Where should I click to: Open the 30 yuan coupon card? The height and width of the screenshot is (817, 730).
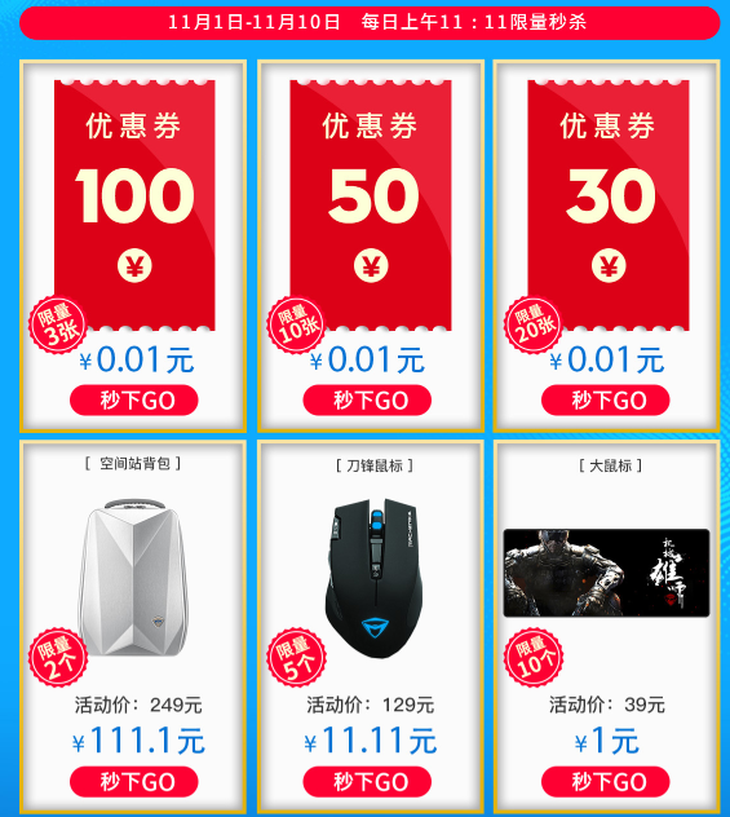click(x=607, y=200)
